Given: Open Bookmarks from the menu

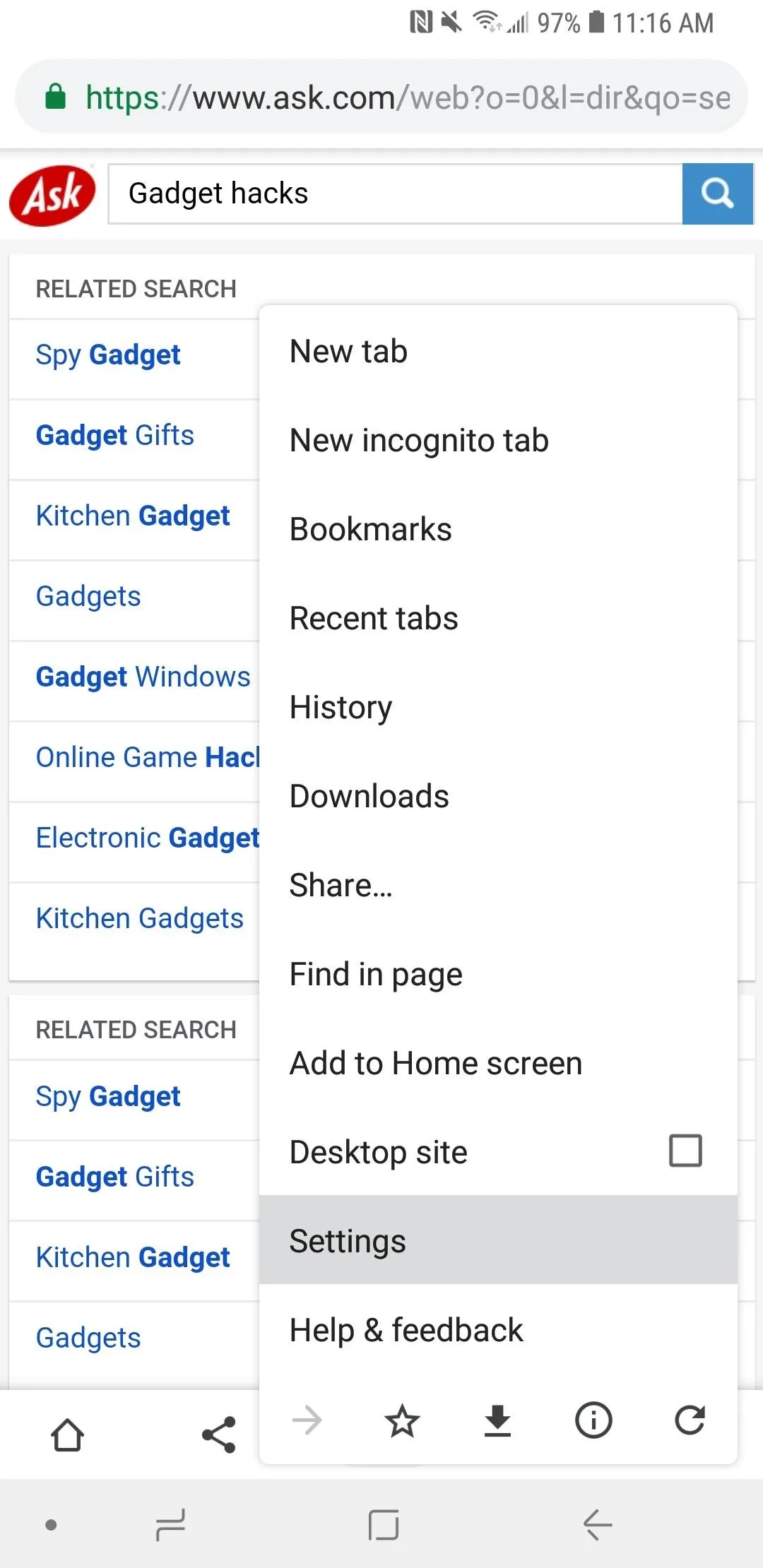Looking at the screenshot, I should tap(498, 529).
